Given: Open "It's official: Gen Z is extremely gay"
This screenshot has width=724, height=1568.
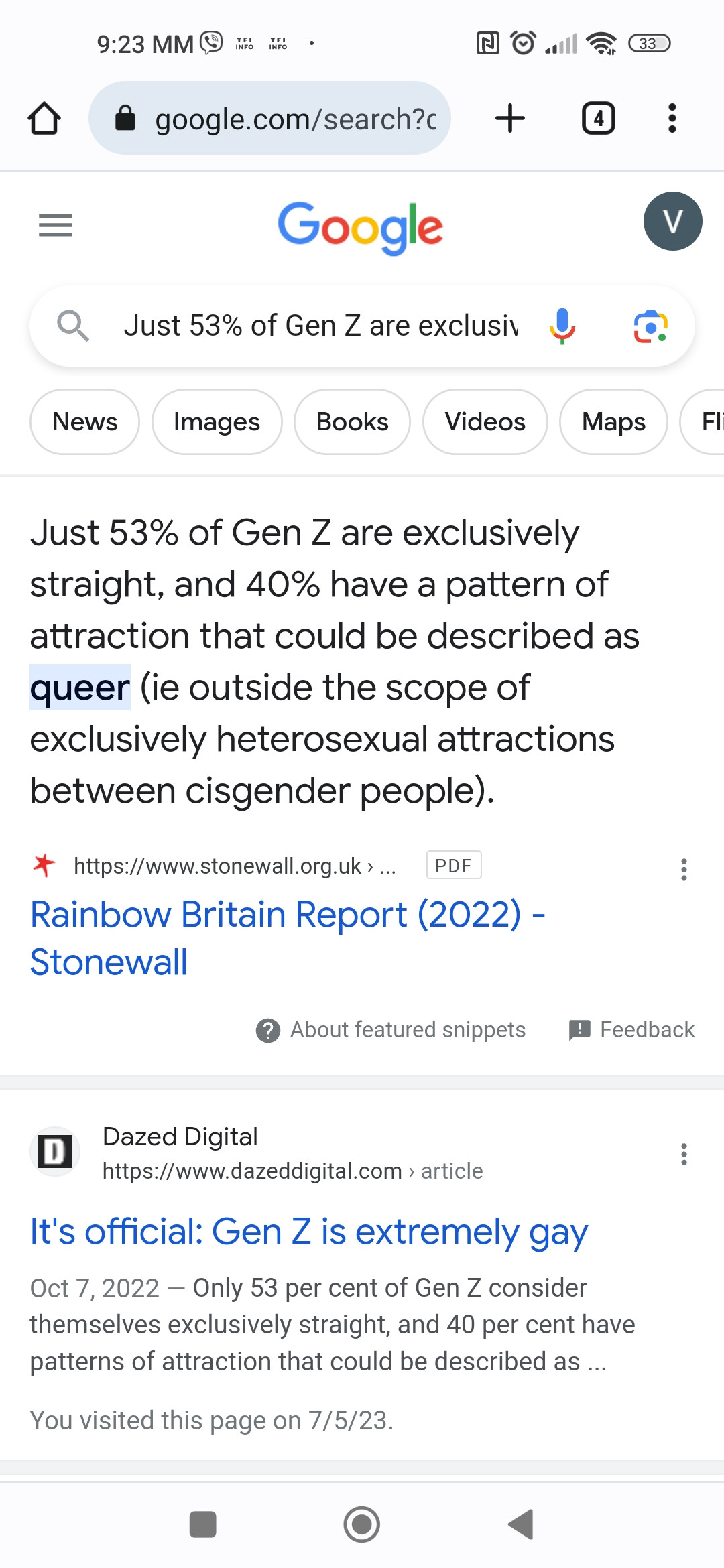Looking at the screenshot, I should coord(309,1232).
